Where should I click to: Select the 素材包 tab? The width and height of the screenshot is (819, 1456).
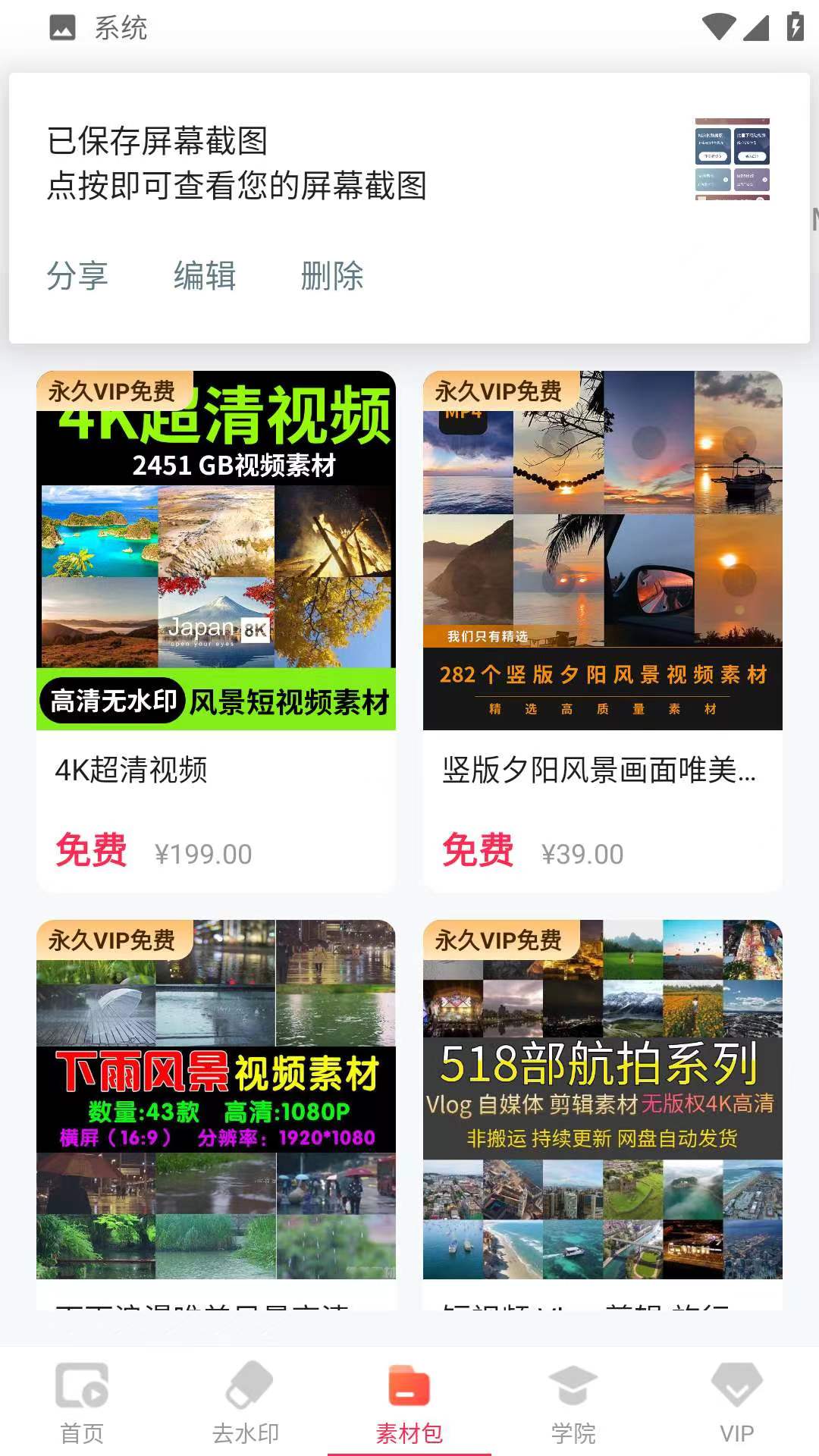(409, 1403)
